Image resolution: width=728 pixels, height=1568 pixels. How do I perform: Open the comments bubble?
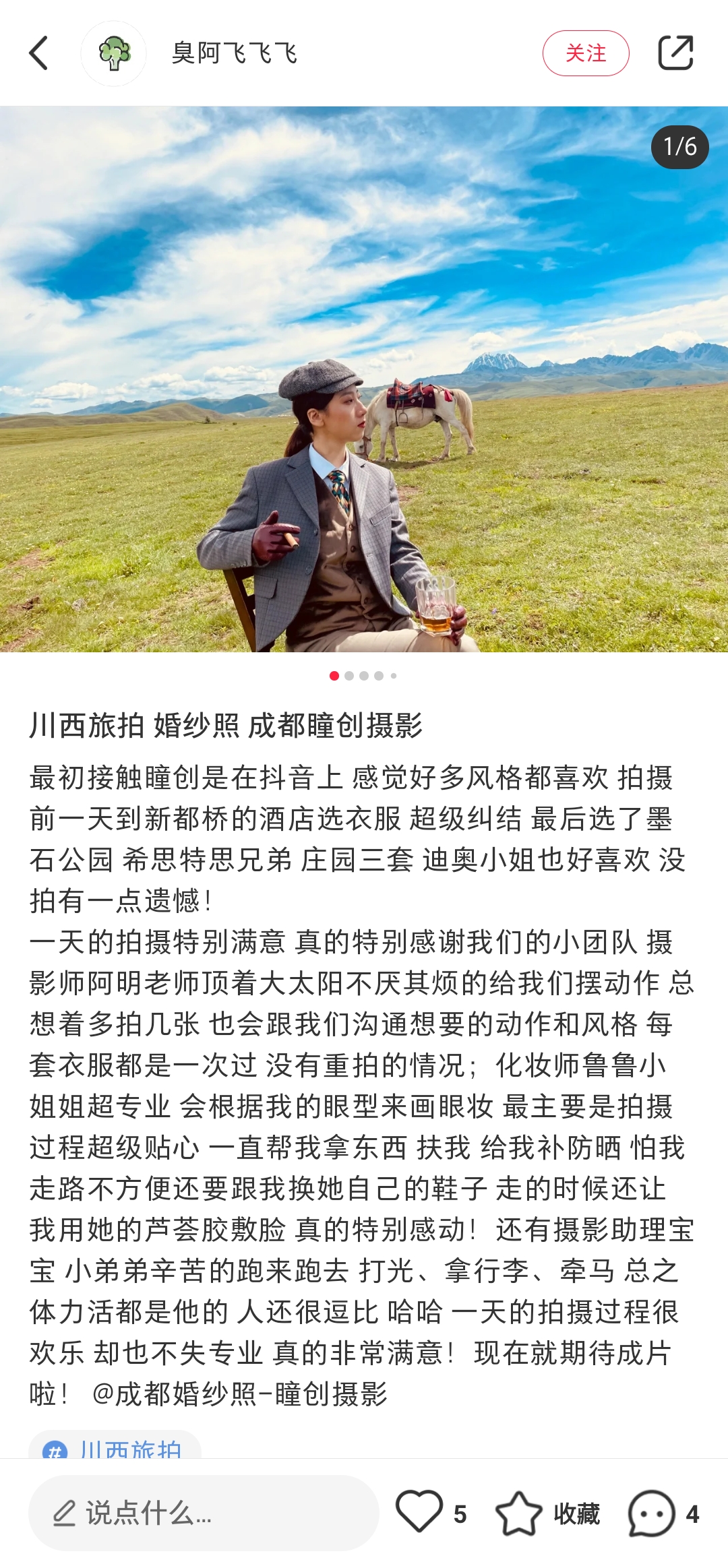651,1513
